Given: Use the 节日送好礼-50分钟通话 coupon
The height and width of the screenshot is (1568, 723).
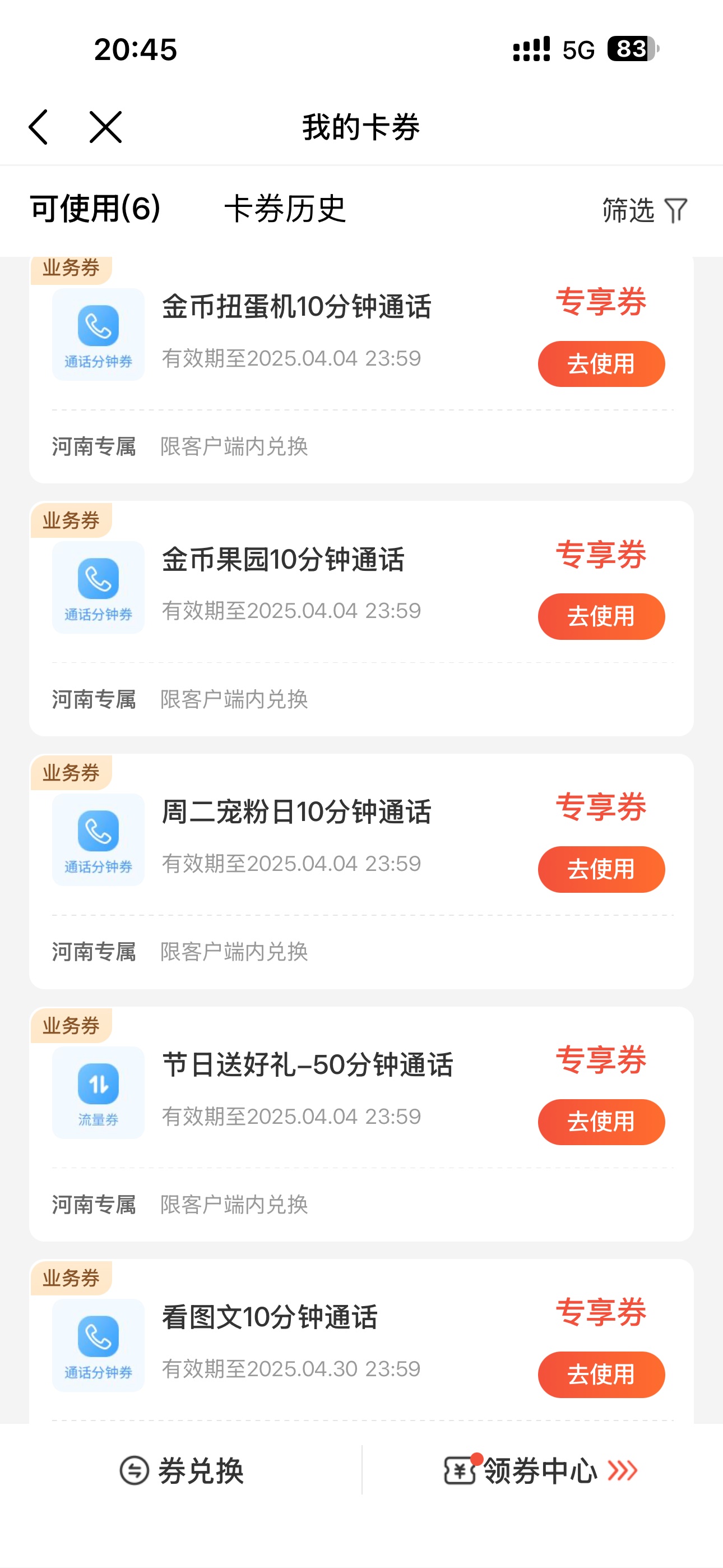Looking at the screenshot, I should click(601, 1122).
